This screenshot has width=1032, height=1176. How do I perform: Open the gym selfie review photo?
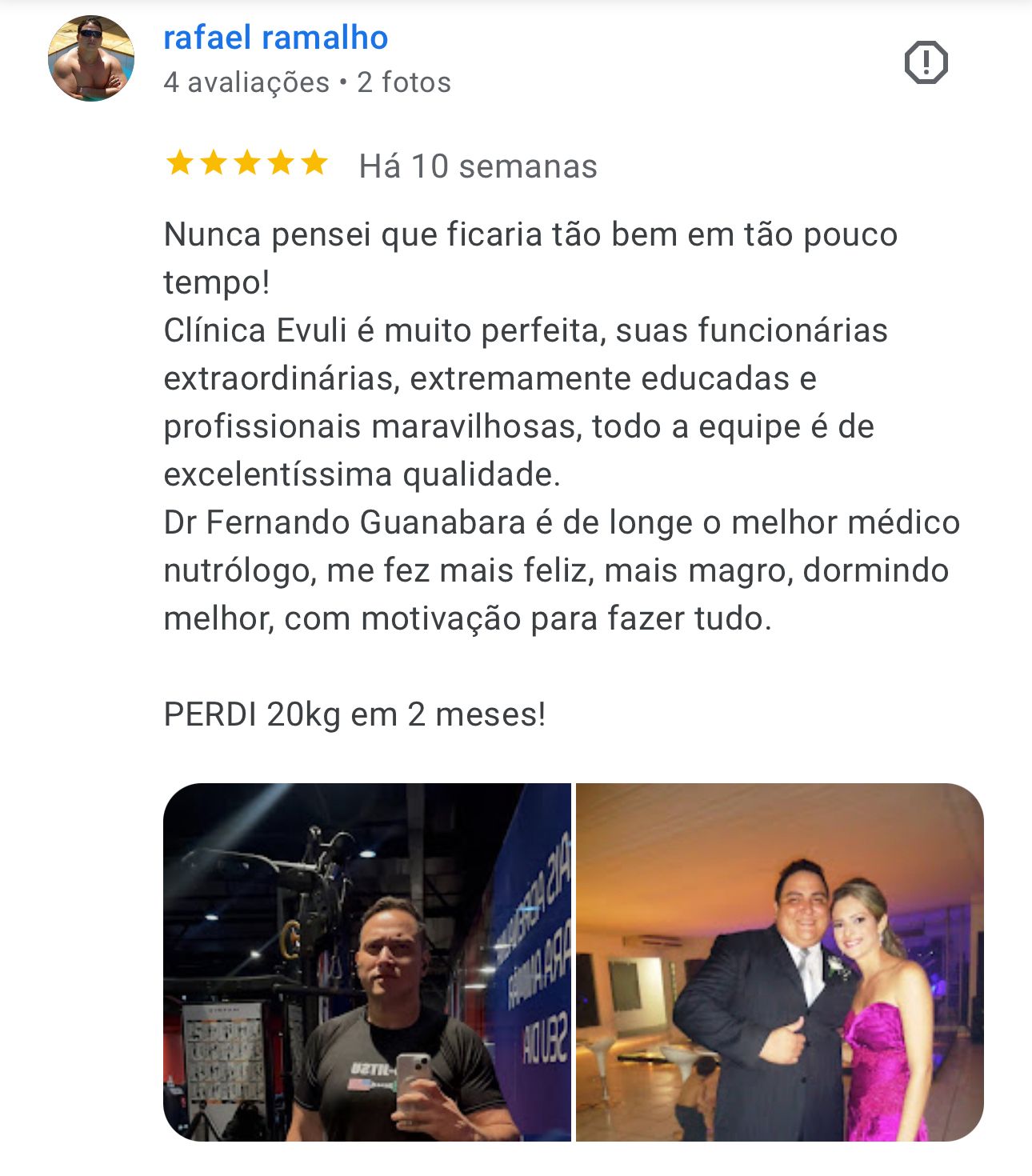[367, 962]
